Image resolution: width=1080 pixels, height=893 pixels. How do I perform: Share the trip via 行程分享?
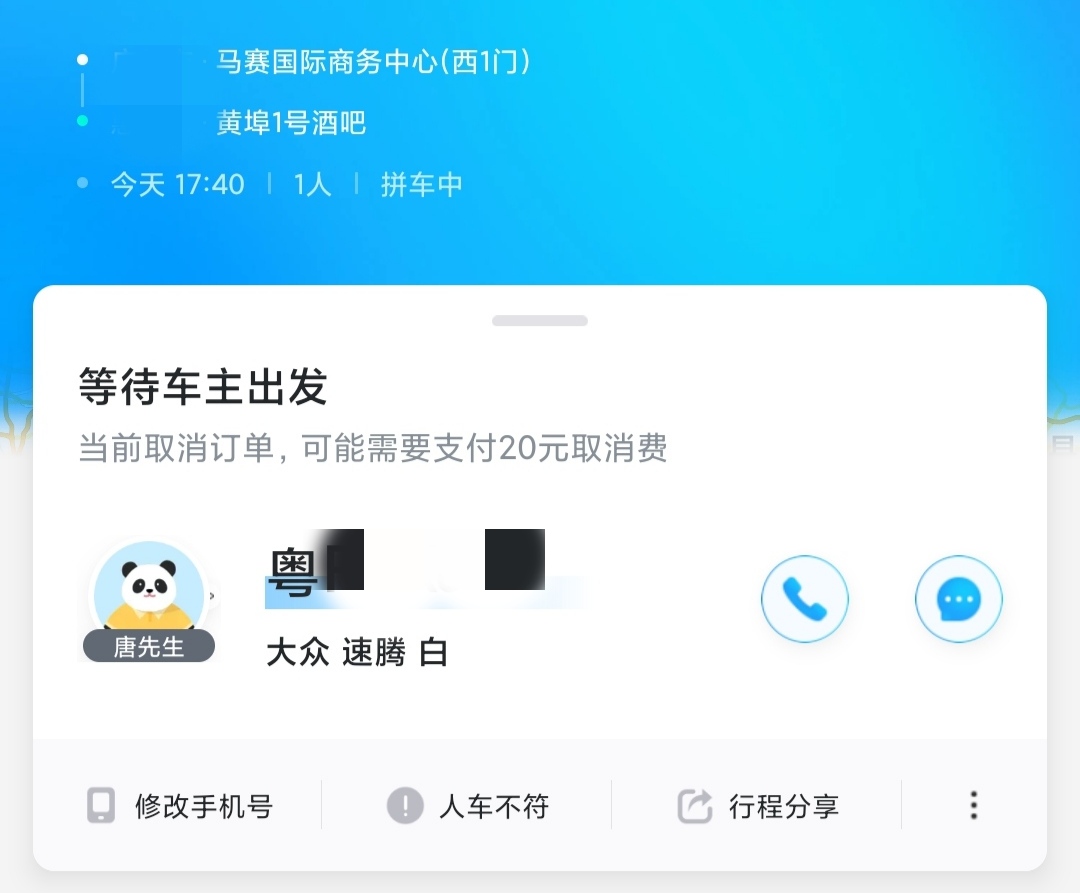[758, 806]
